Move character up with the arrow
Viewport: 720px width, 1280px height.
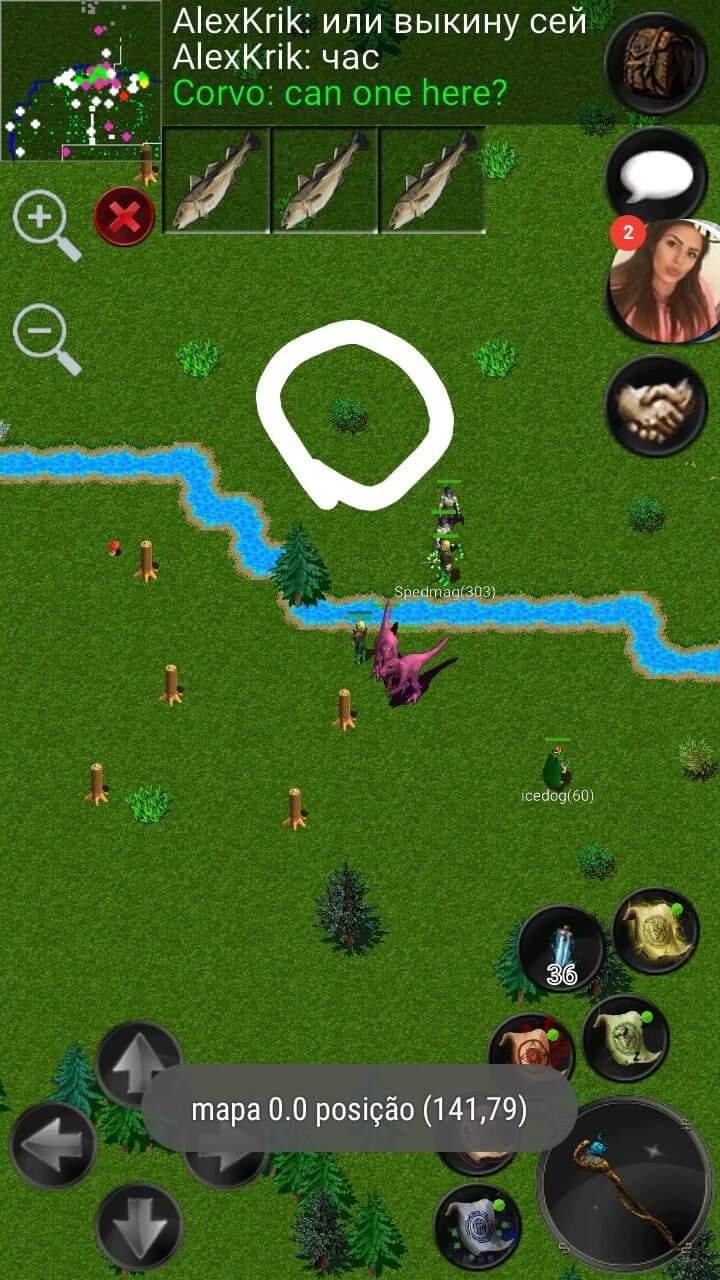138,1062
